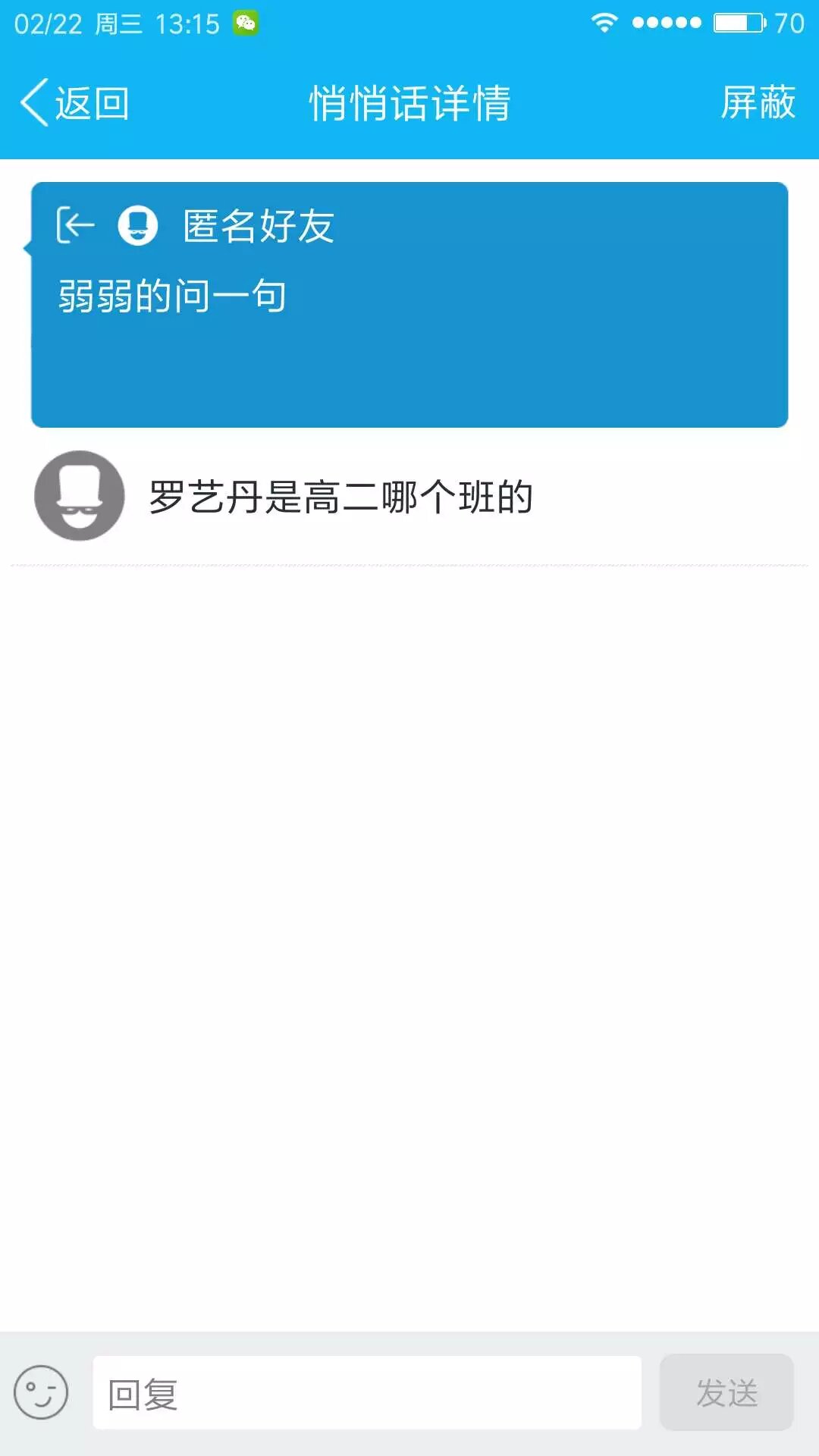
Task: Send the reply with 发送 button
Action: tap(726, 1393)
